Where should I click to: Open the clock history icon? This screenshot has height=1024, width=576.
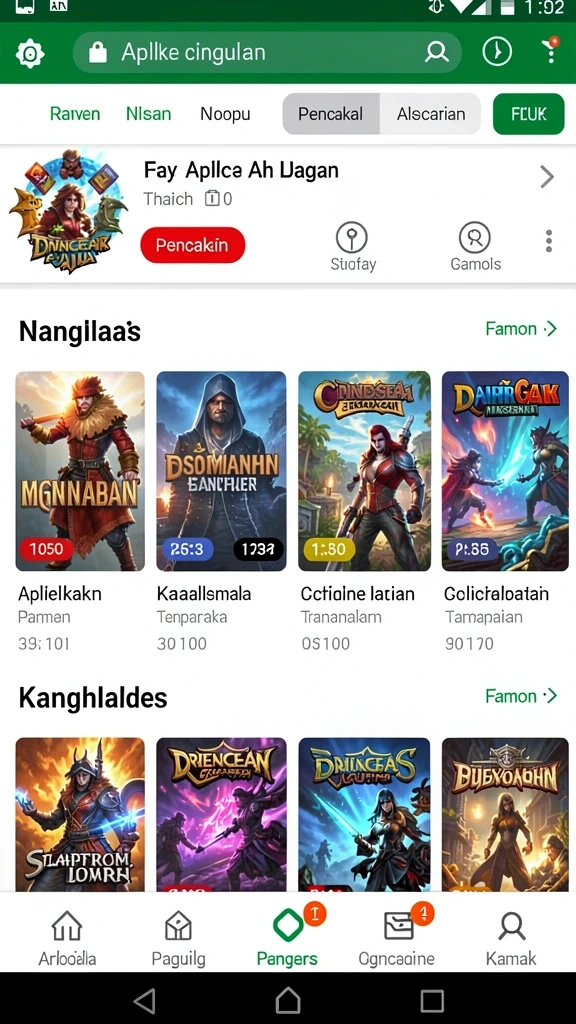click(x=497, y=52)
